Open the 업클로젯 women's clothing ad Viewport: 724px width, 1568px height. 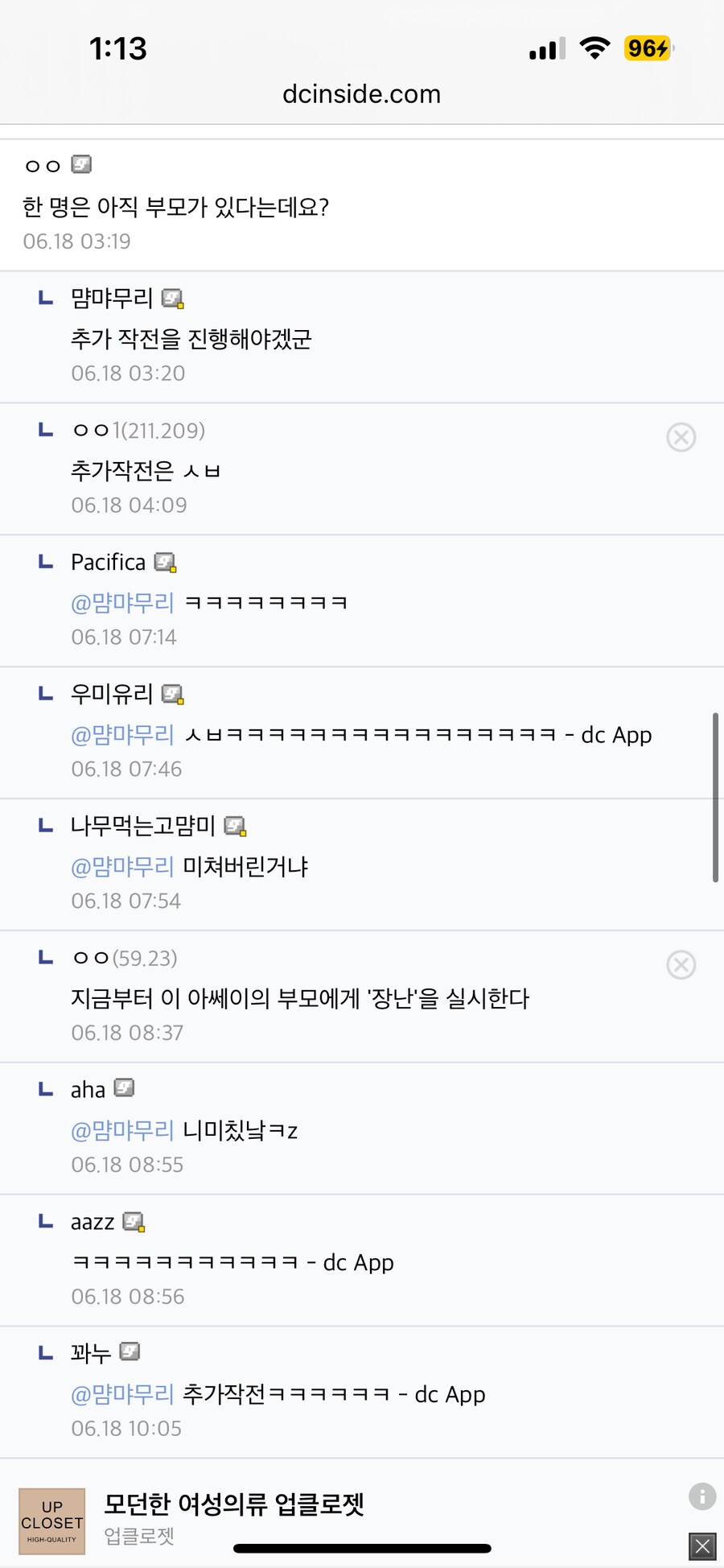(233, 1504)
